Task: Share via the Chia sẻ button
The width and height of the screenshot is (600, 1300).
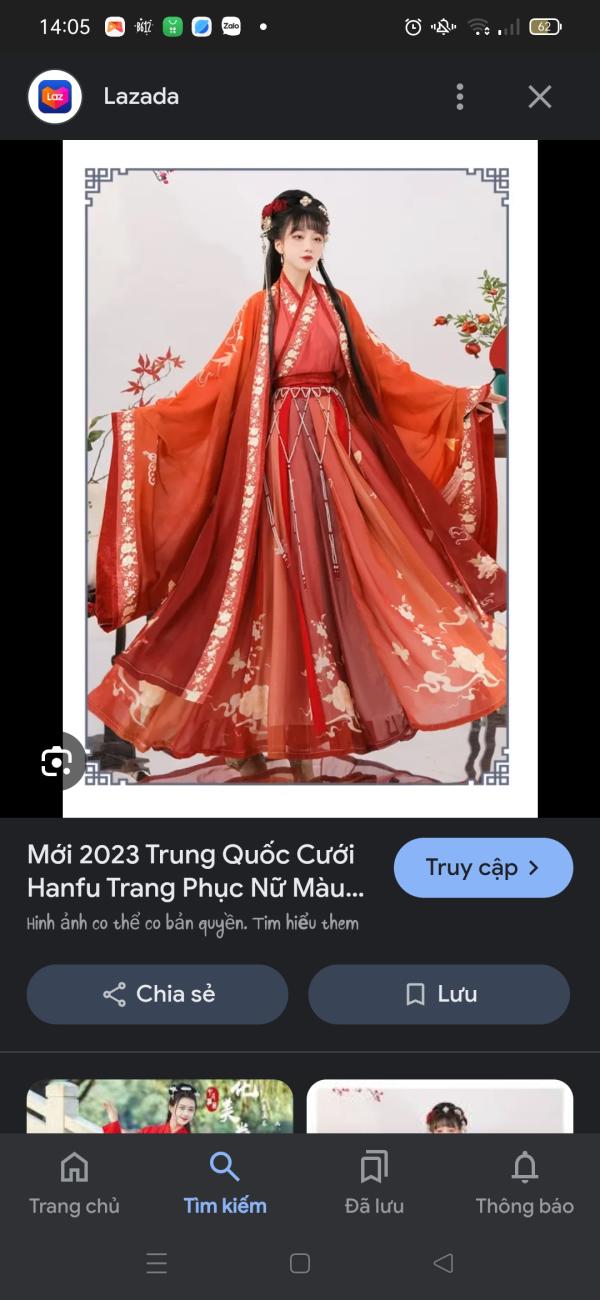Action: 157,994
